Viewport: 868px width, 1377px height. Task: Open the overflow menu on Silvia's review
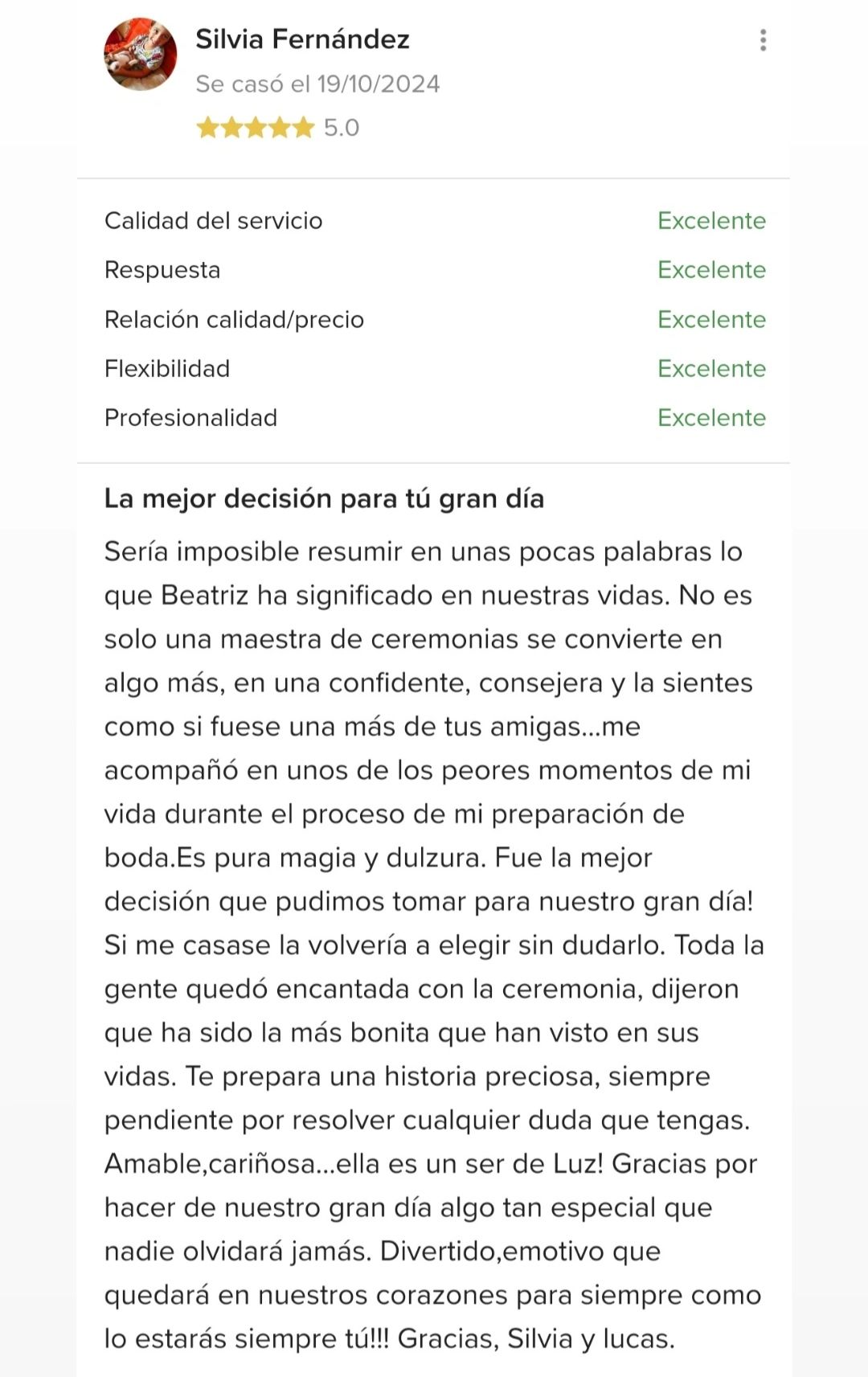[763, 40]
